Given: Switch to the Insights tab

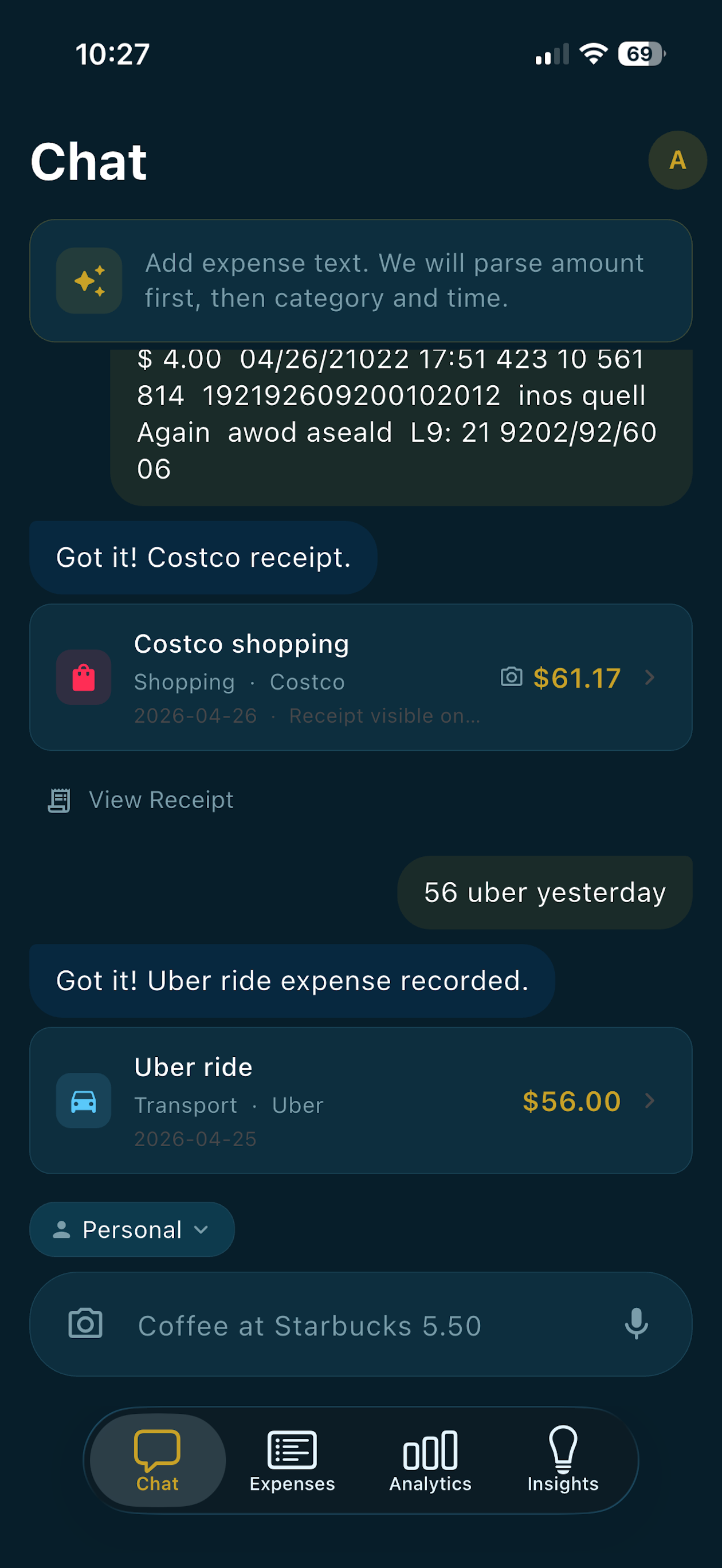Looking at the screenshot, I should [563, 1461].
